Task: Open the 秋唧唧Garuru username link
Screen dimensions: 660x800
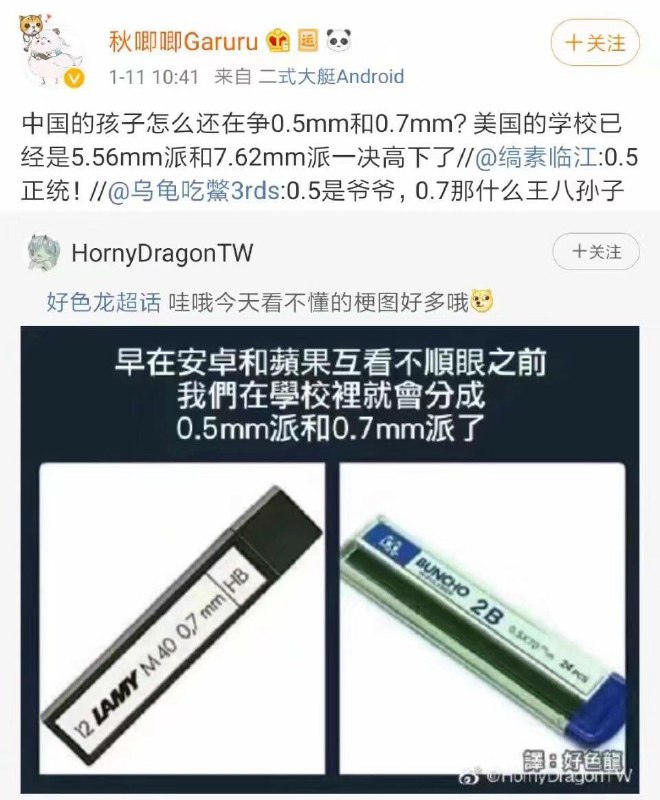Action: (x=184, y=41)
